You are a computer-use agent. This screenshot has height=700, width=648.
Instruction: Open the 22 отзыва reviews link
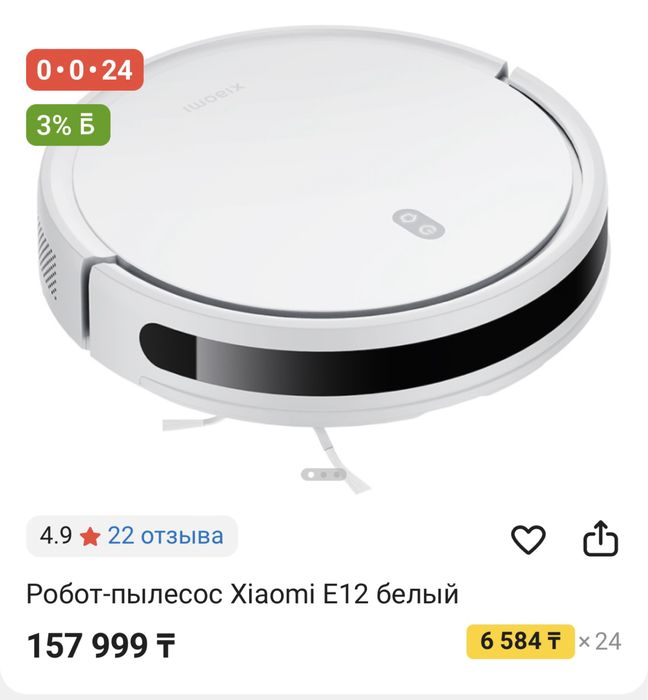pos(165,536)
